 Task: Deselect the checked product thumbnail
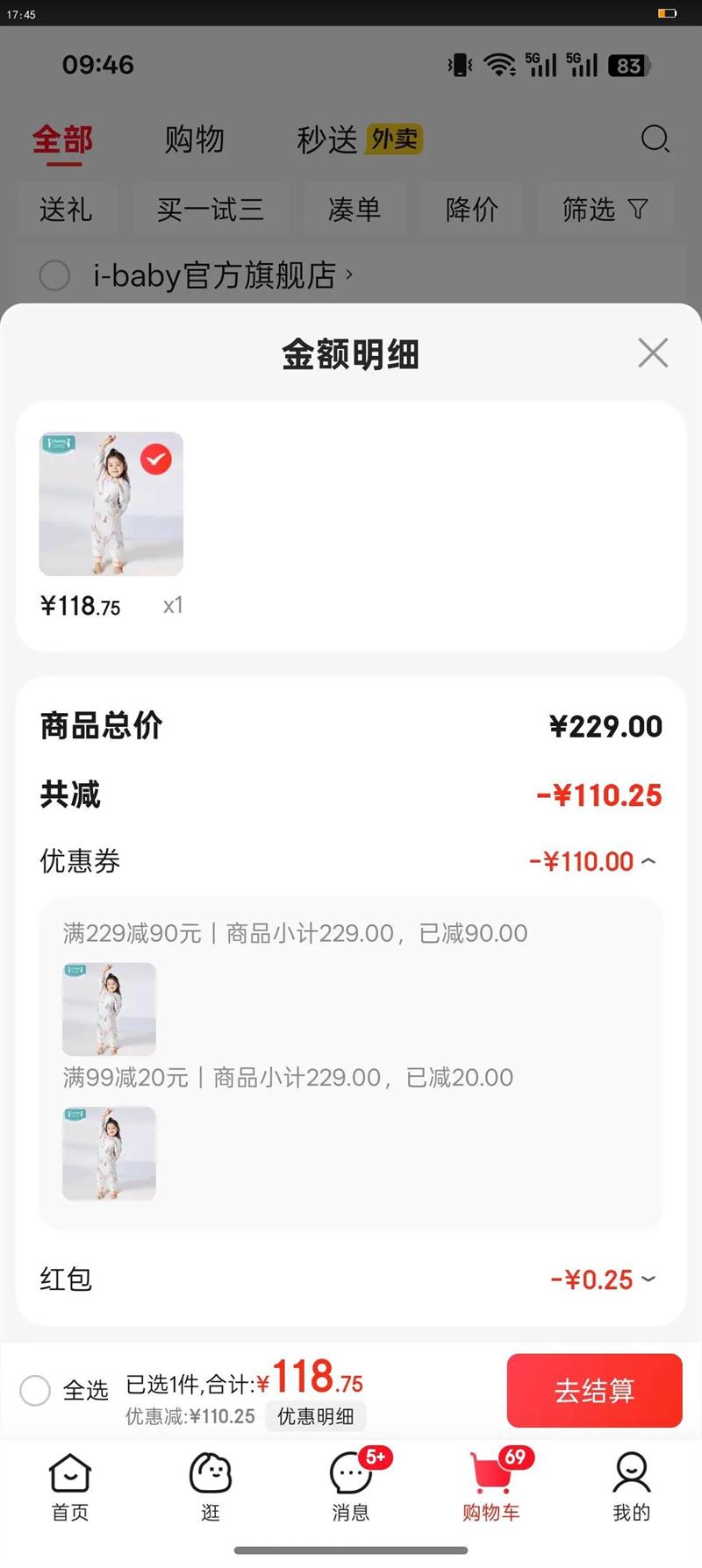tap(156, 459)
